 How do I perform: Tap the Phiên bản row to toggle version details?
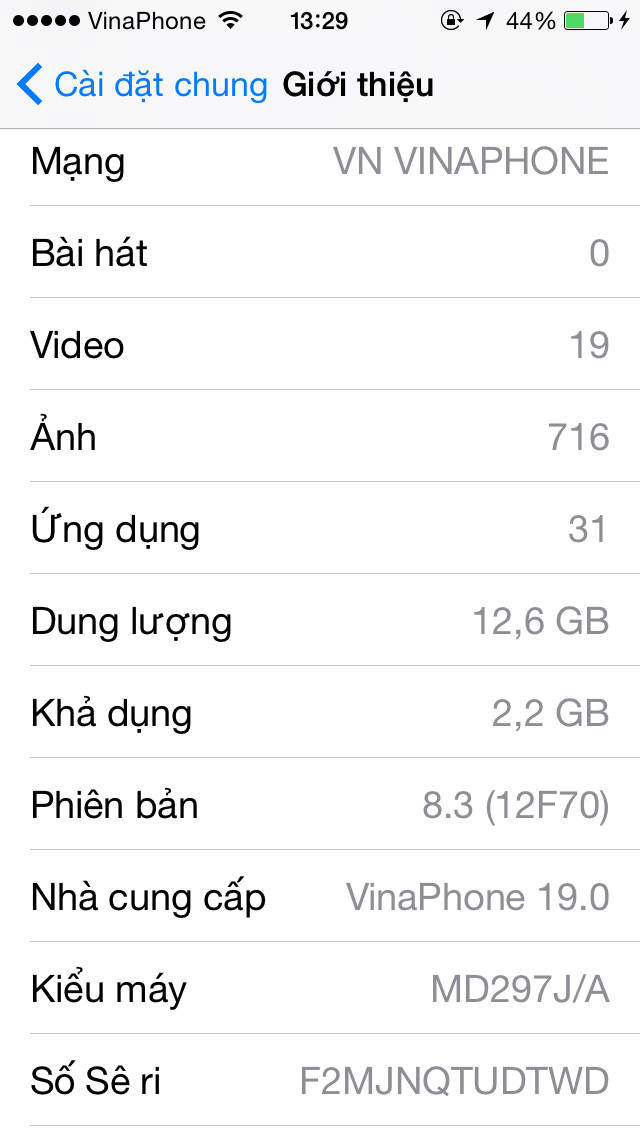point(320,805)
